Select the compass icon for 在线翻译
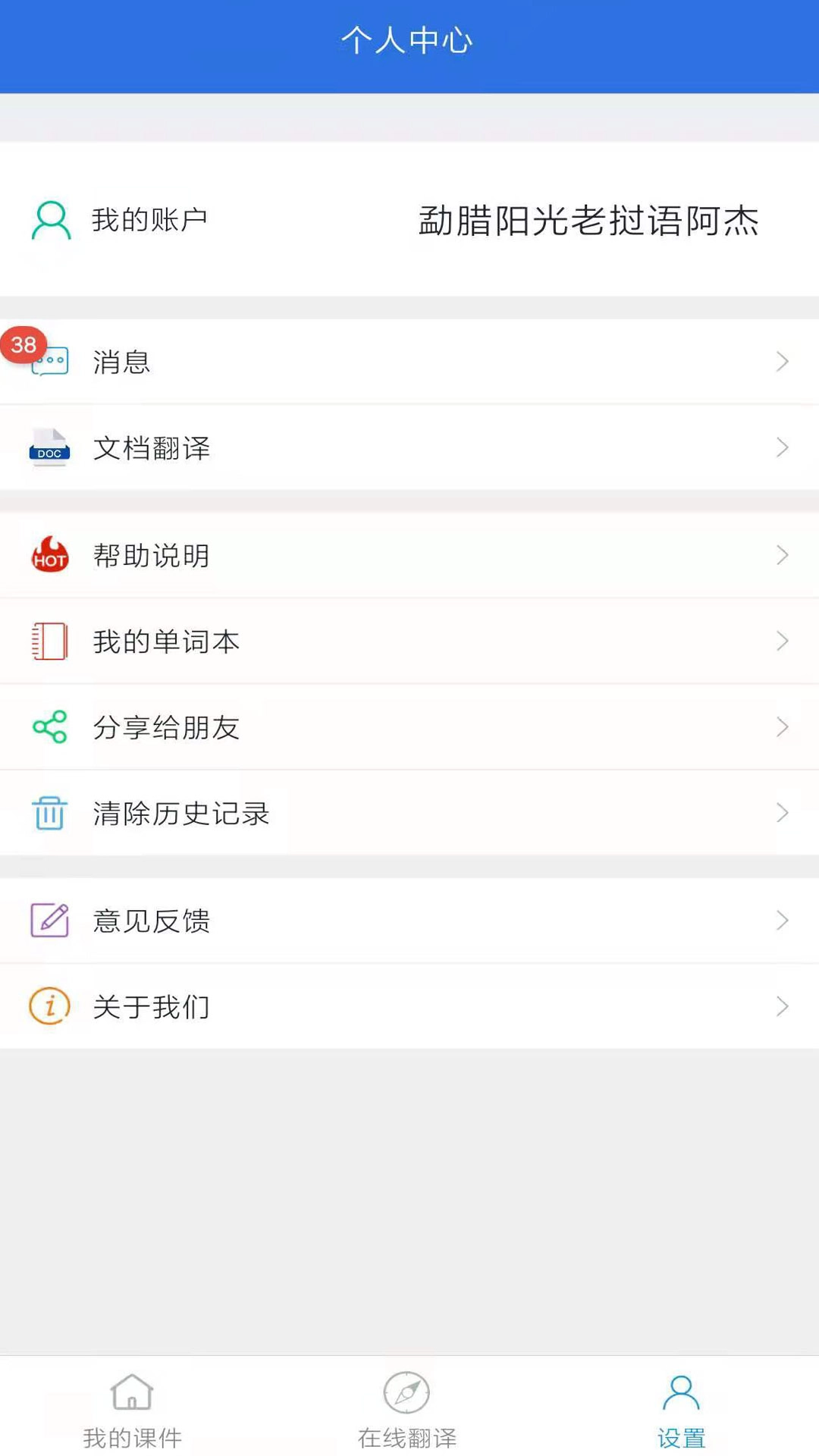This screenshot has height=1456, width=819. point(407,1392)
